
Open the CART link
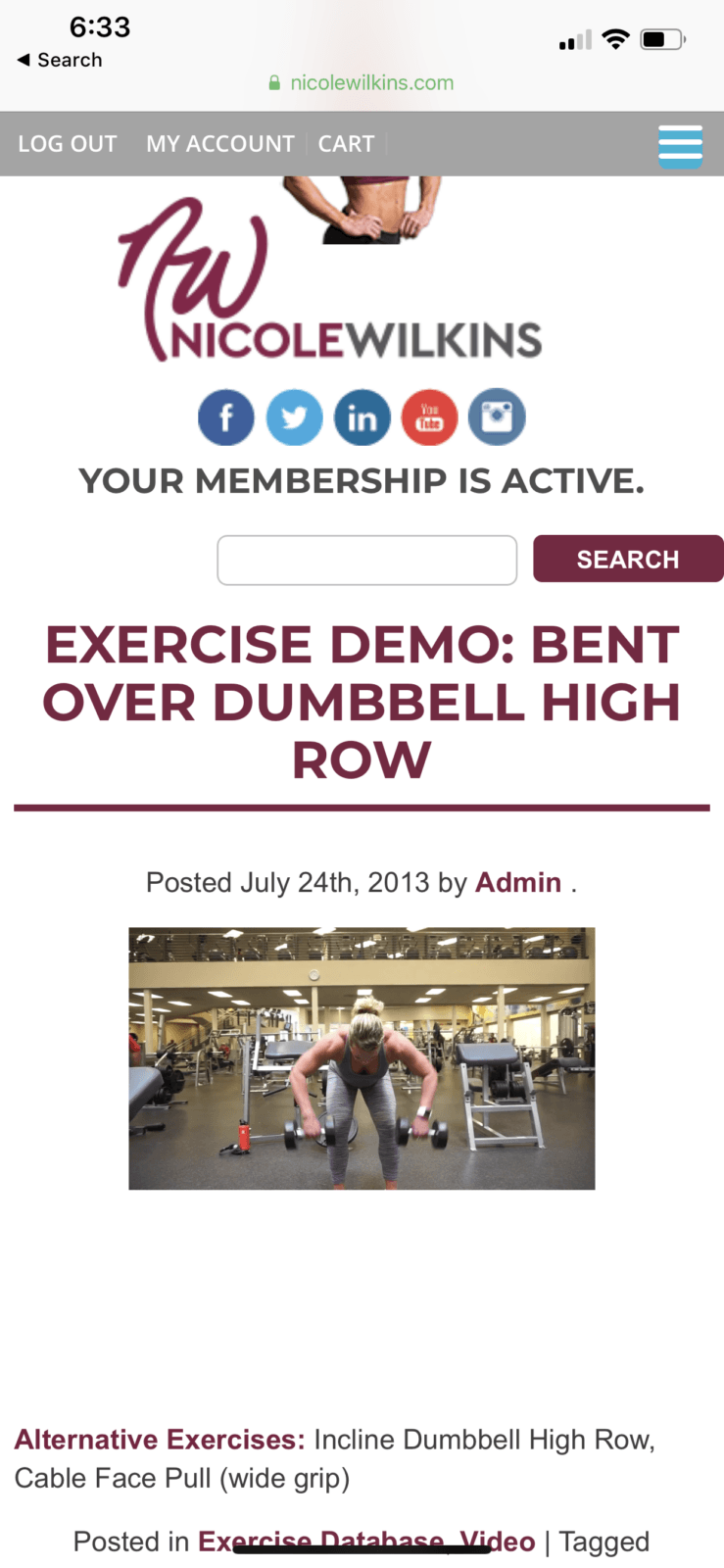[346, 144]
